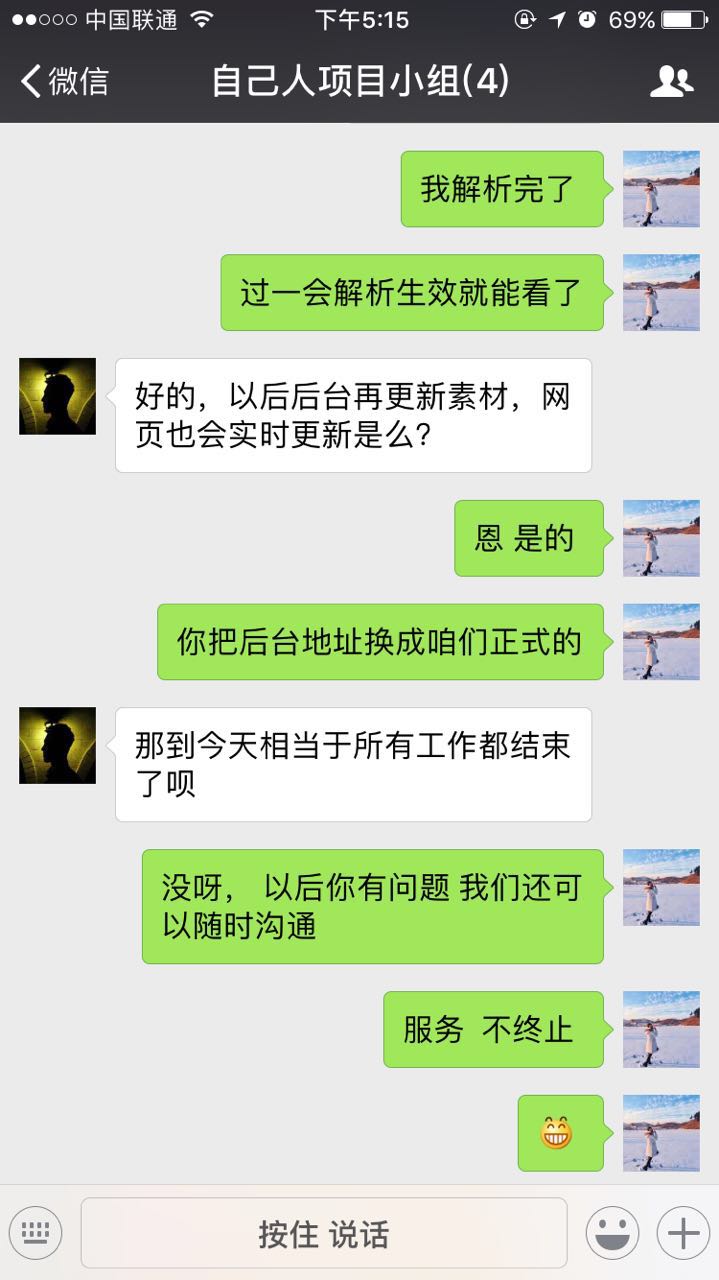The width and height of the screenshot is (719, 1280).
Task: Open the avatar beside 我解析完了
Action: click(x=660, y=189)
